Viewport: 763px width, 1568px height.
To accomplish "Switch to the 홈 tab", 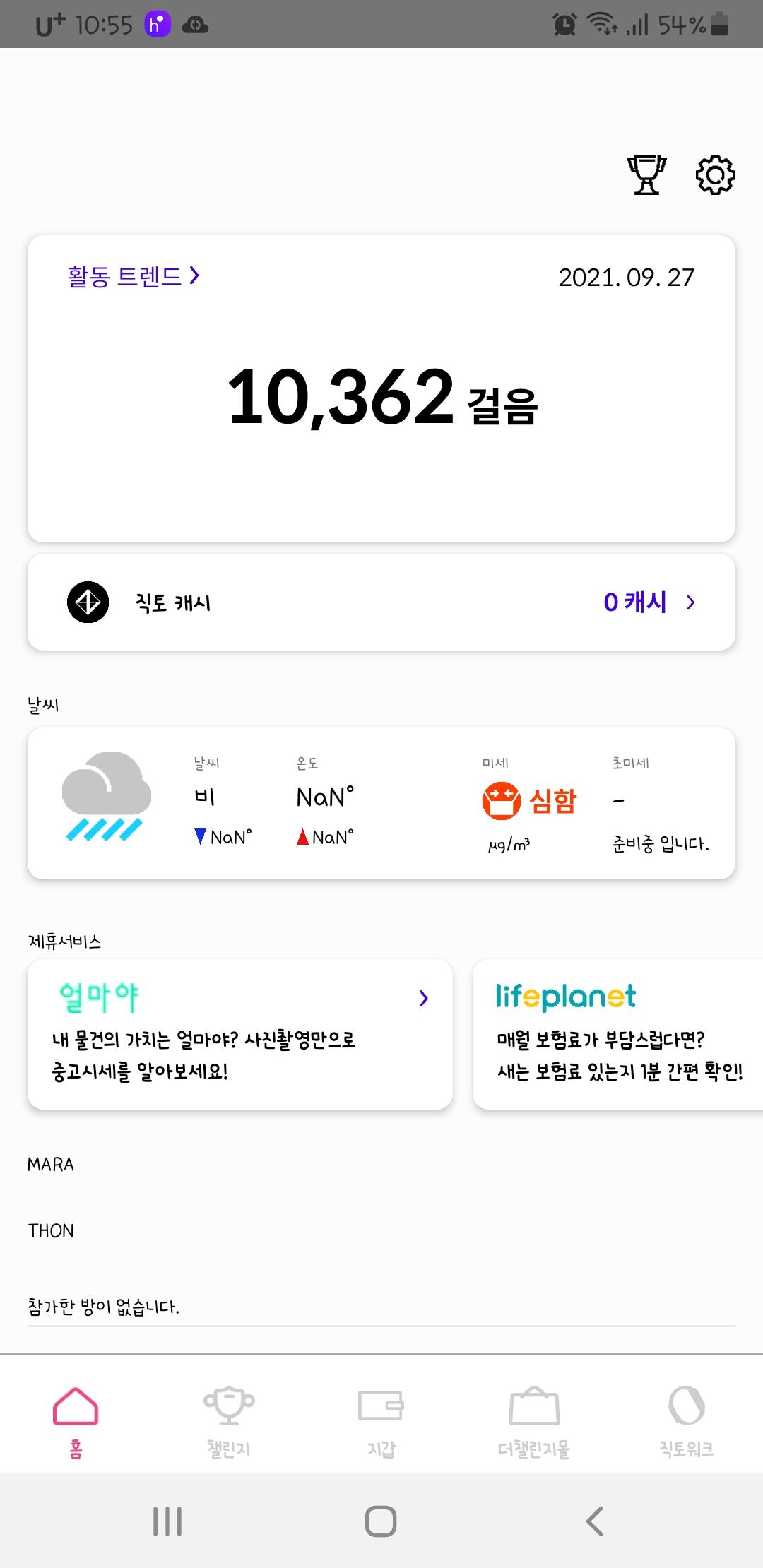I will click(x=76, y=1421).
